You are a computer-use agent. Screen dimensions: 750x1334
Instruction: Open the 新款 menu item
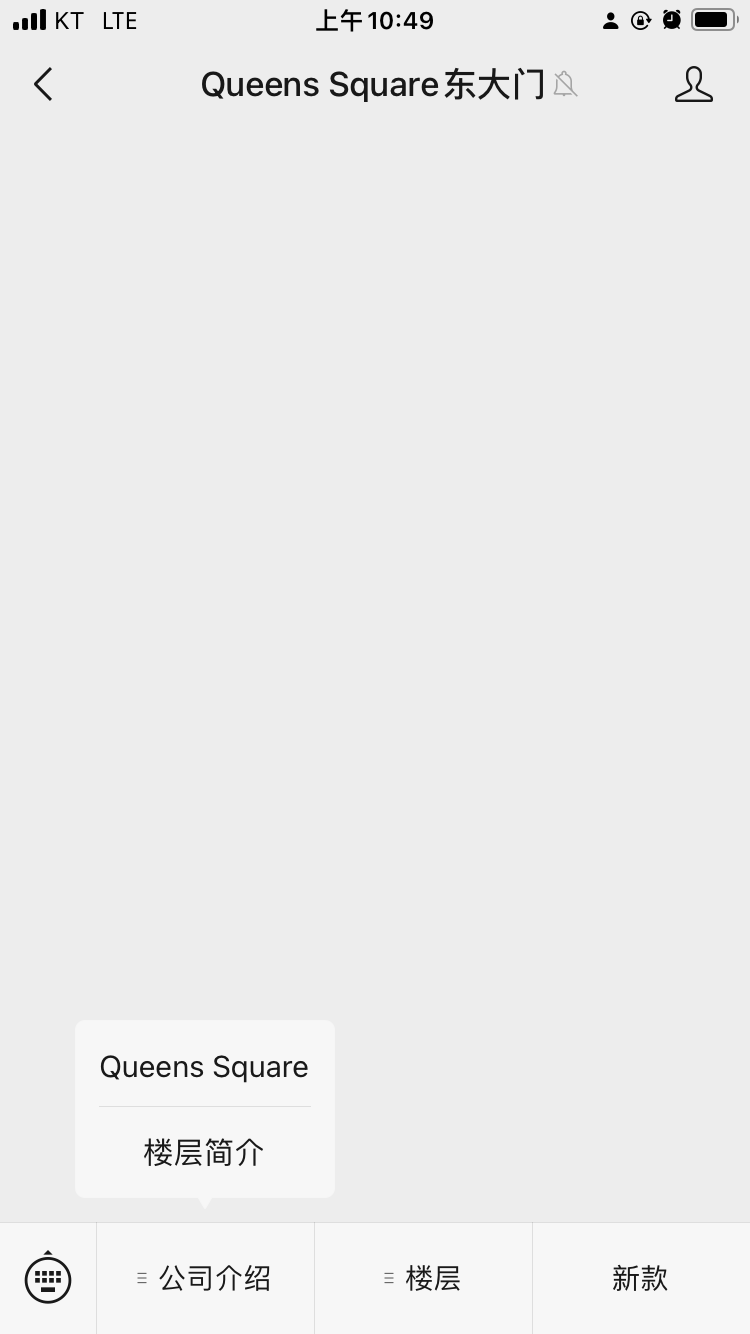coord(640,1278)
